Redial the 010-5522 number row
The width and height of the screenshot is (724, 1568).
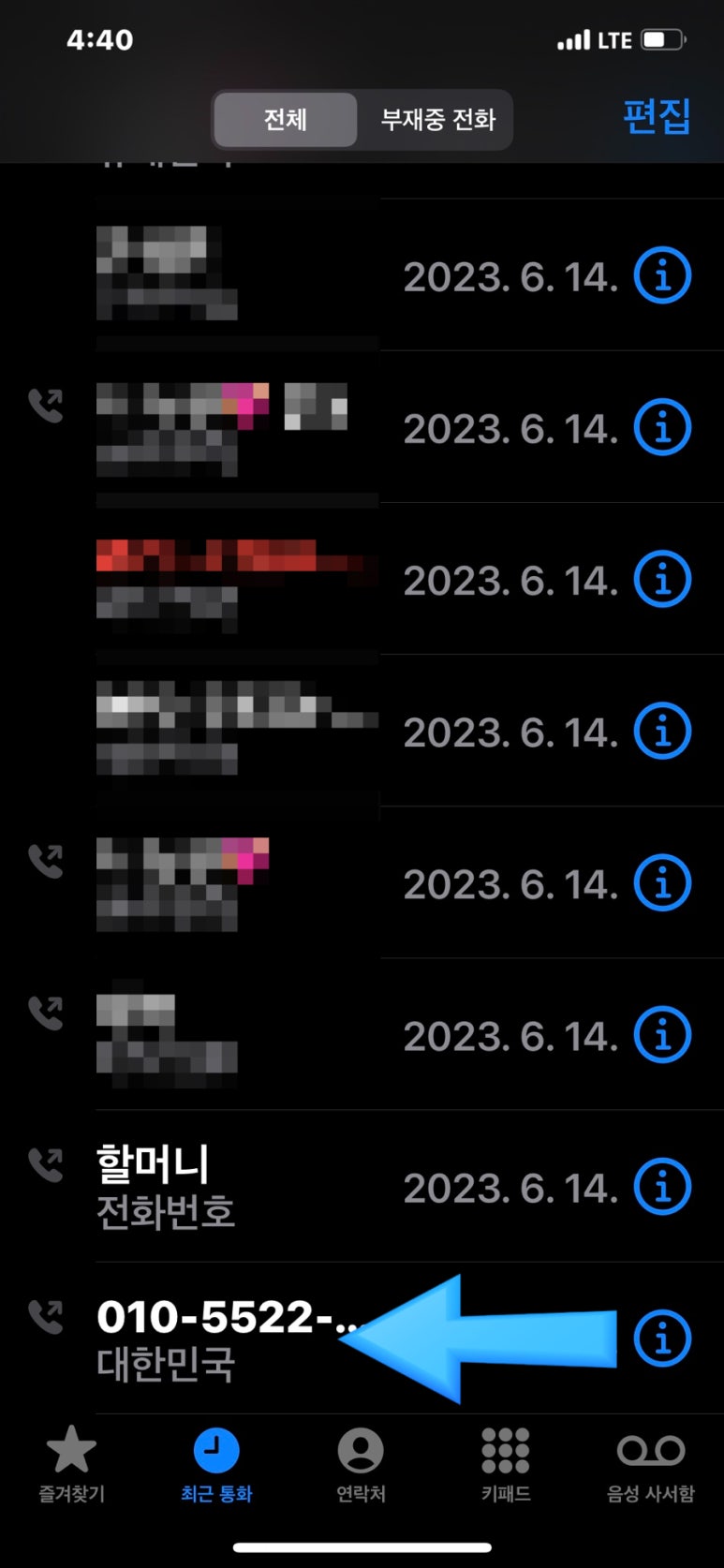tap(362, 1339)
